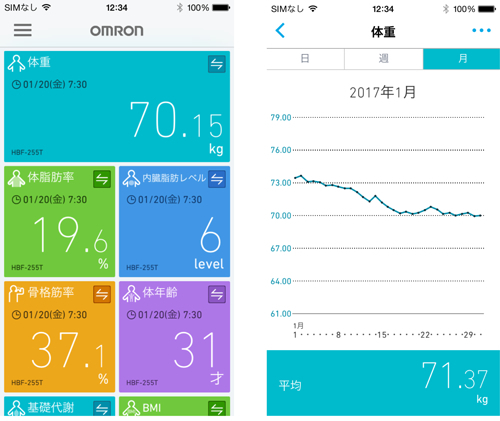
Task: Go back from the 体重 graph
Action: (x=280, y=30)
